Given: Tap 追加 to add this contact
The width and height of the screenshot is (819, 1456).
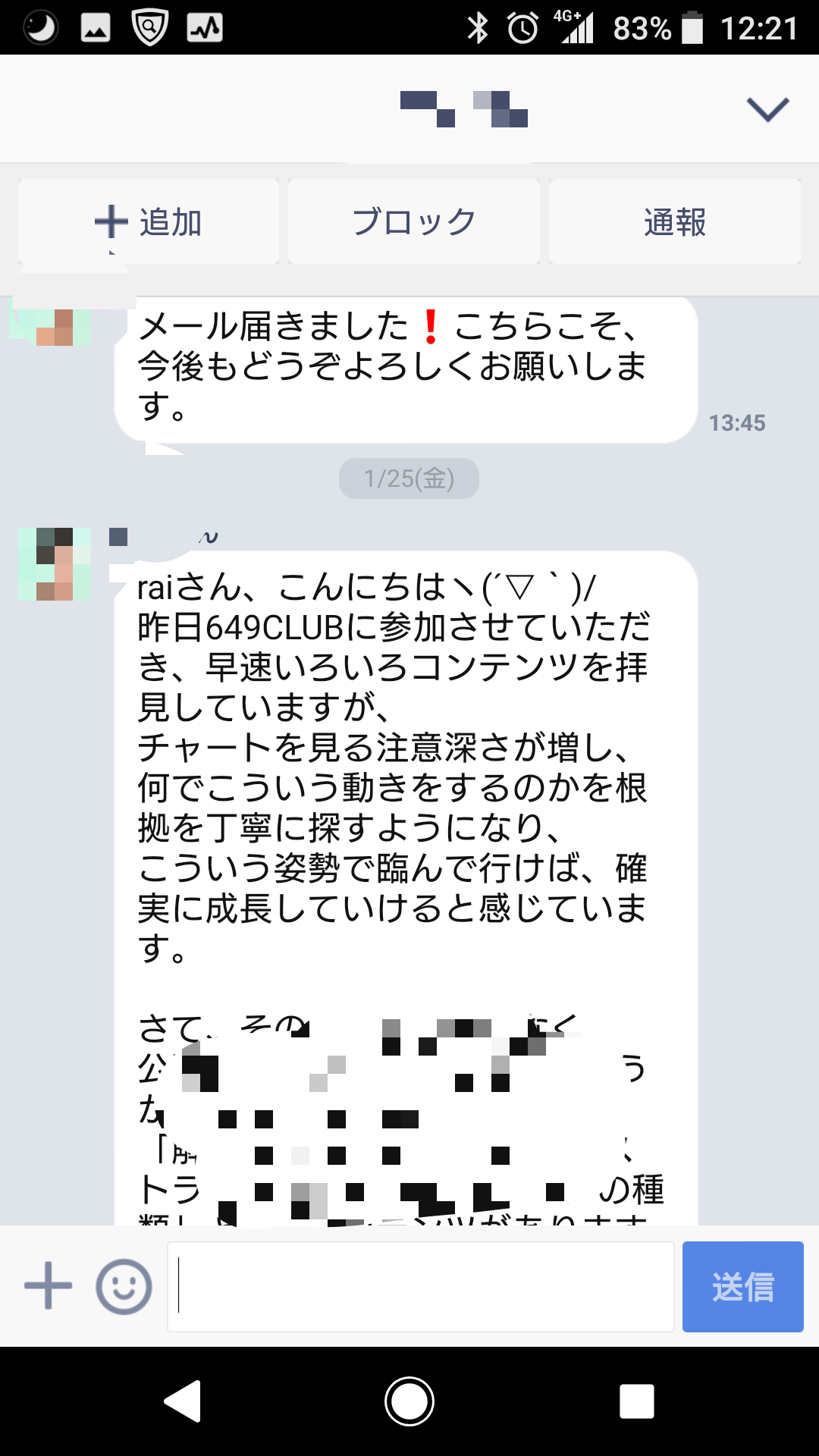Looking at the screenshot, I should pyautogui.click(x=149, y=222).
